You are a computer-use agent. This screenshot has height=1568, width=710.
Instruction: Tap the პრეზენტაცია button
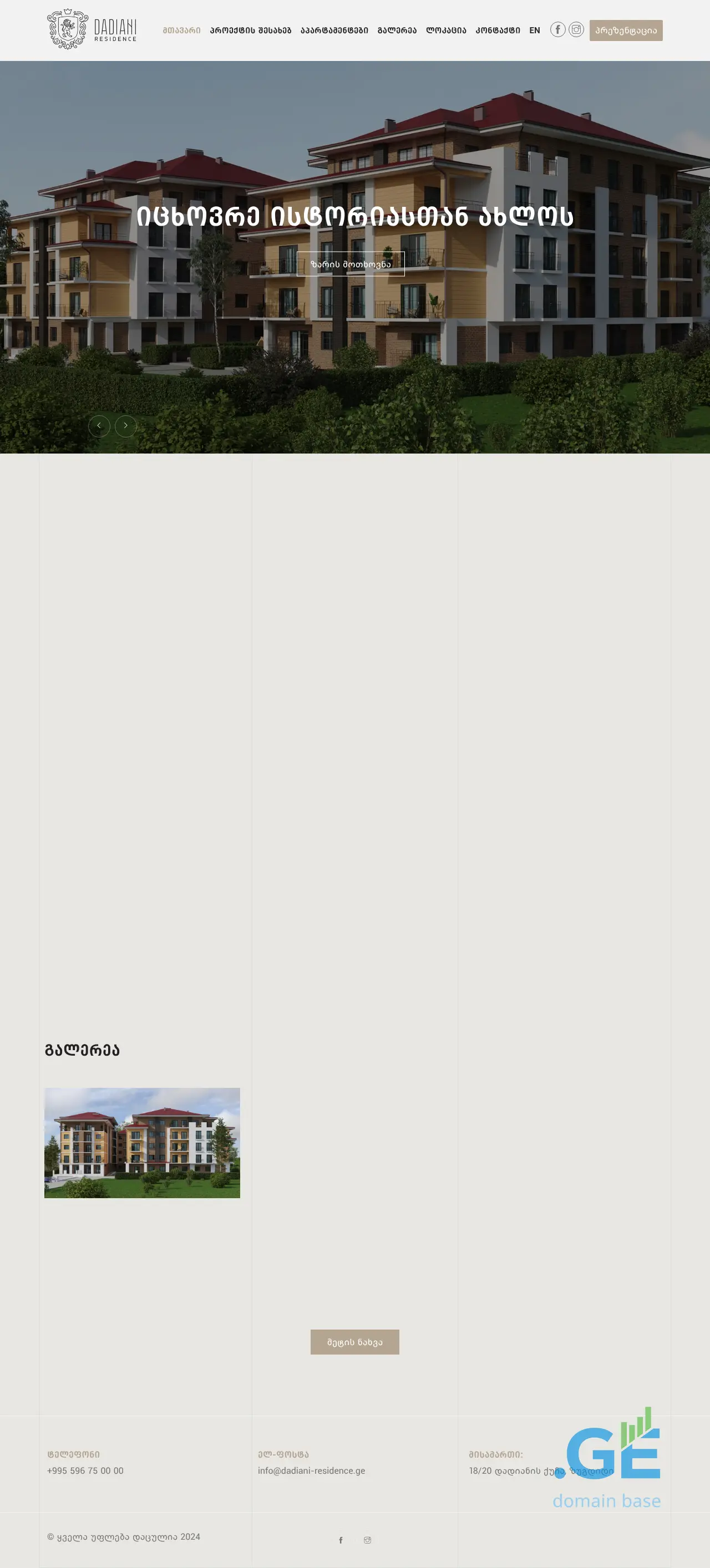coord(625,30)
